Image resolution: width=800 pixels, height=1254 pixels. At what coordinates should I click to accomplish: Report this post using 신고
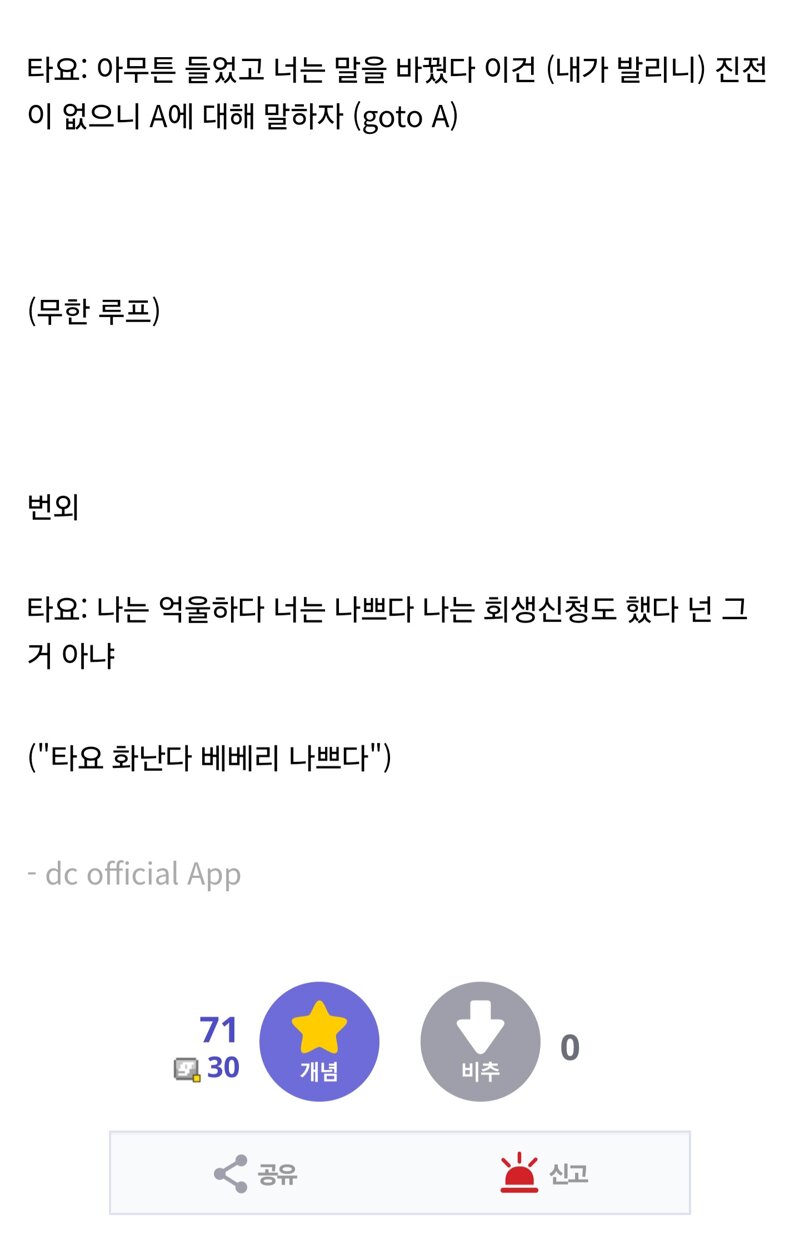point(544,1173)
